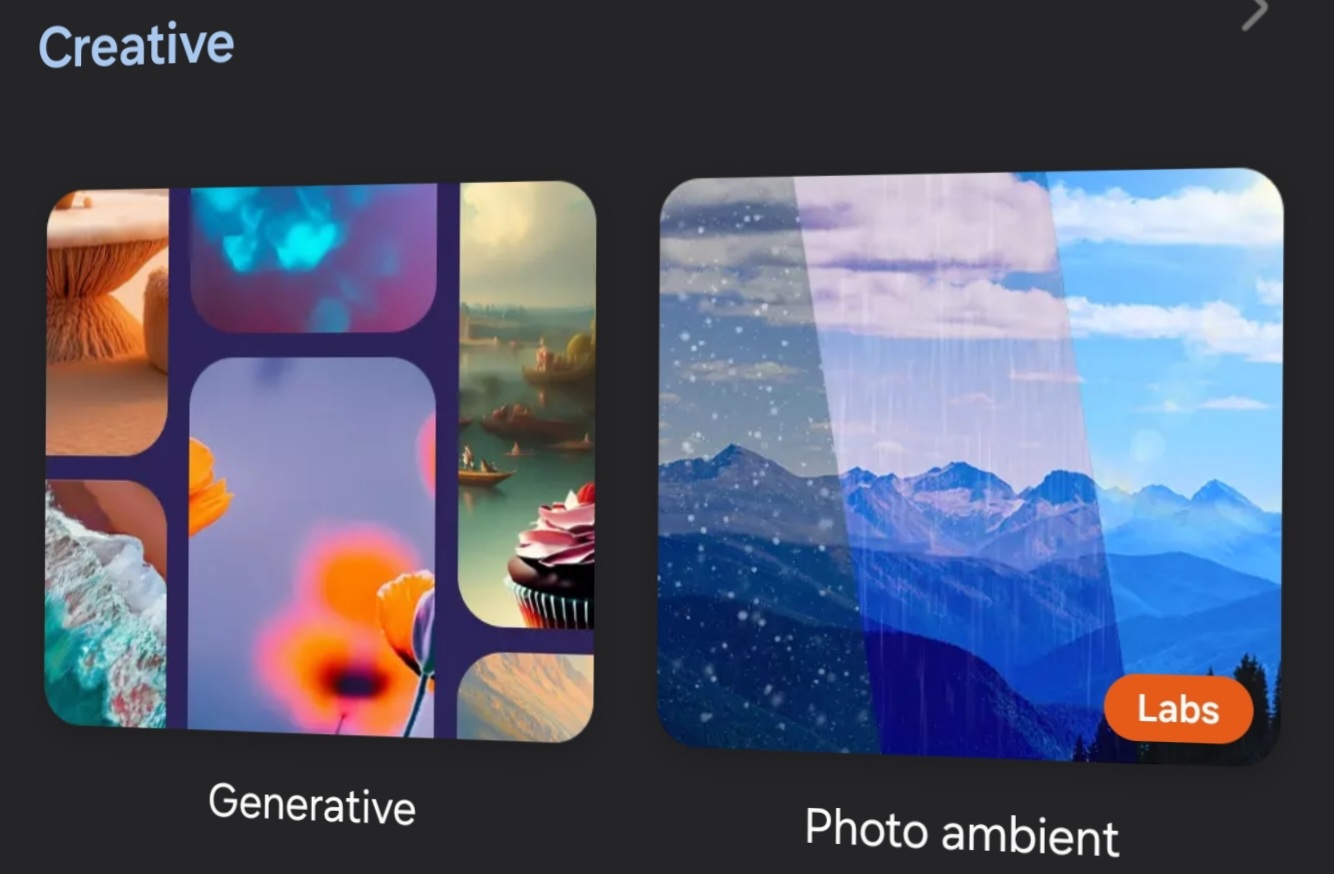Open the Photo ambient wallpaper category

pos(968,465)
